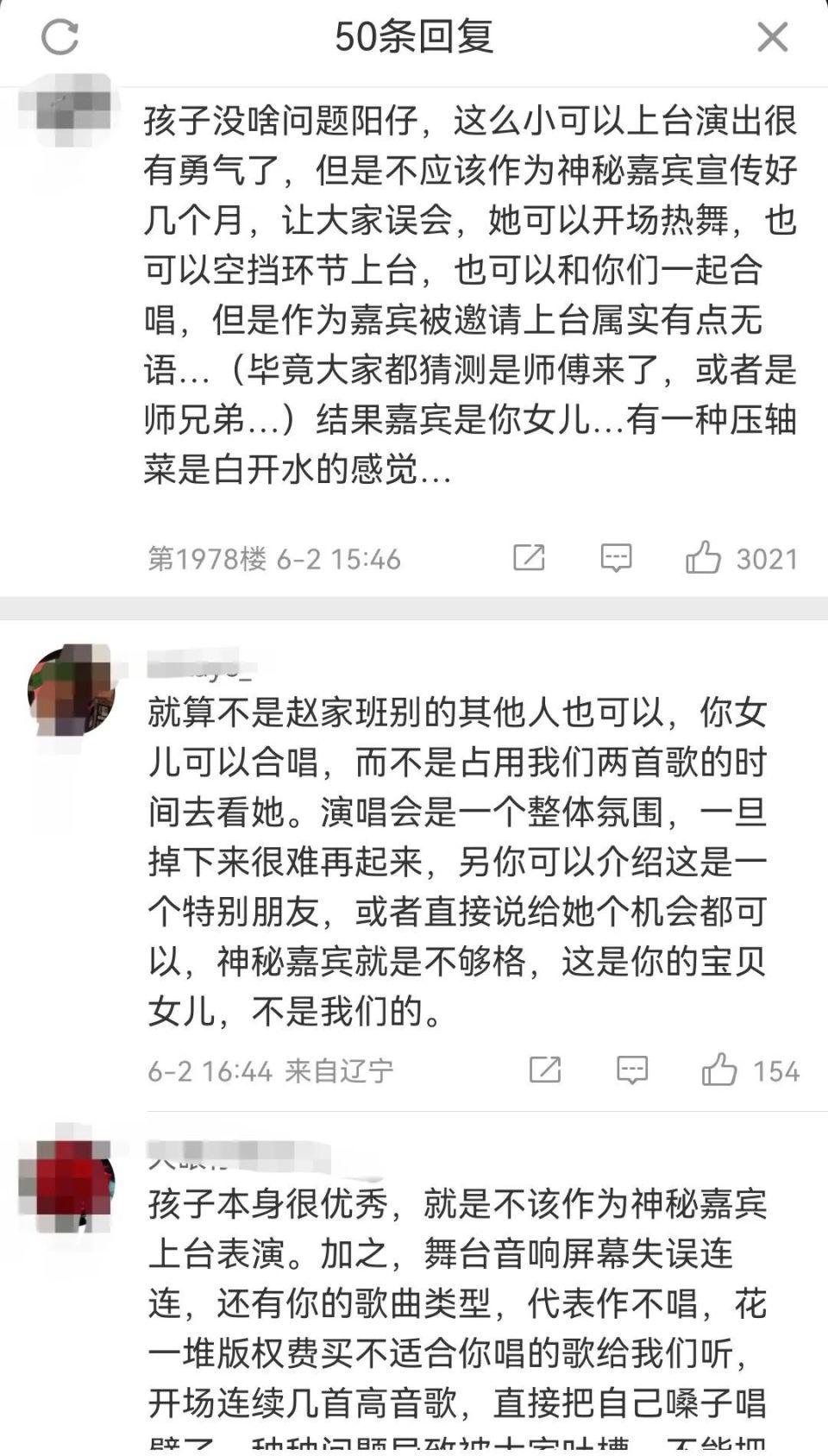Share the reply from 辽宁
This screenshot has width=828, height=1456.
tap(544, 1070)
